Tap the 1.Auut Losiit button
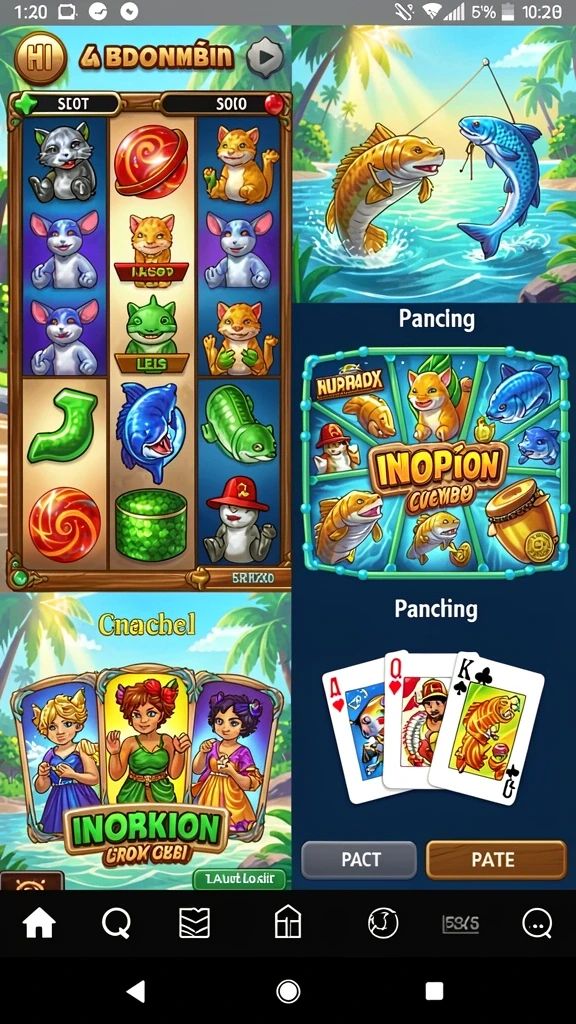 (x=240, y=879)
